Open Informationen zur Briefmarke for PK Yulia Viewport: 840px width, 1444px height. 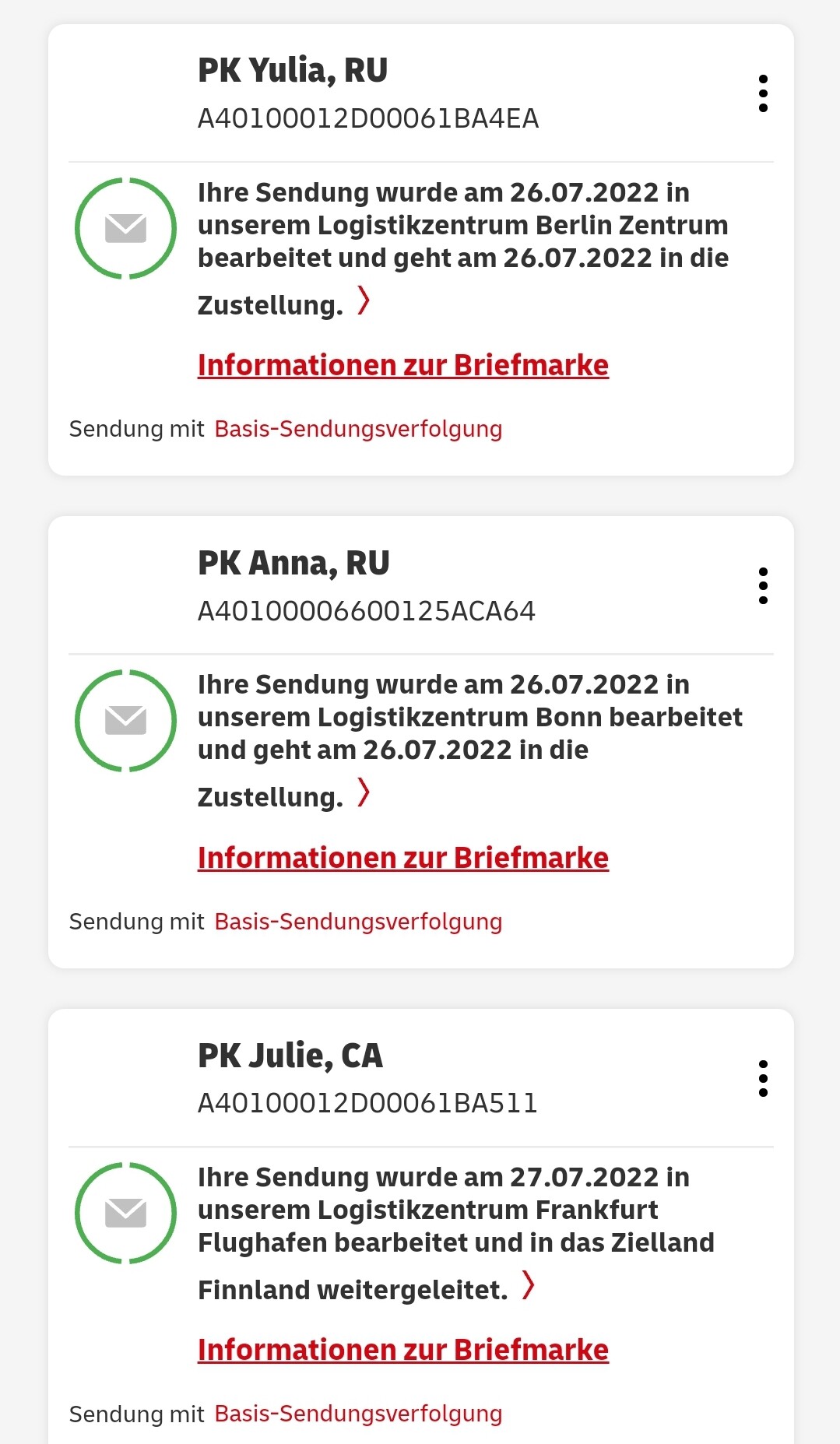point(403,365)
